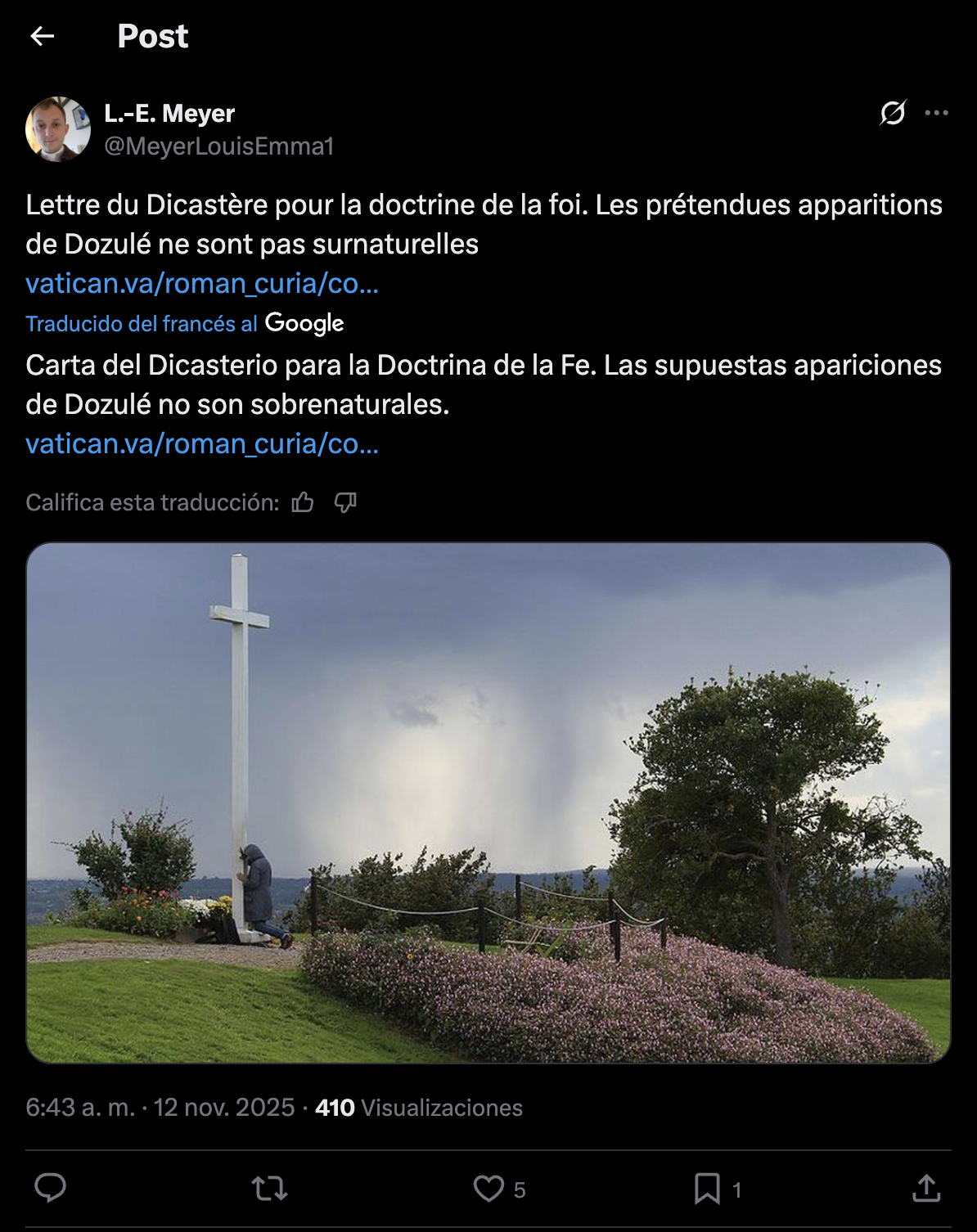The width and height of the screenshot is (977, 1232).
Task: Bookmark this post
Action: coord(707,1188)
